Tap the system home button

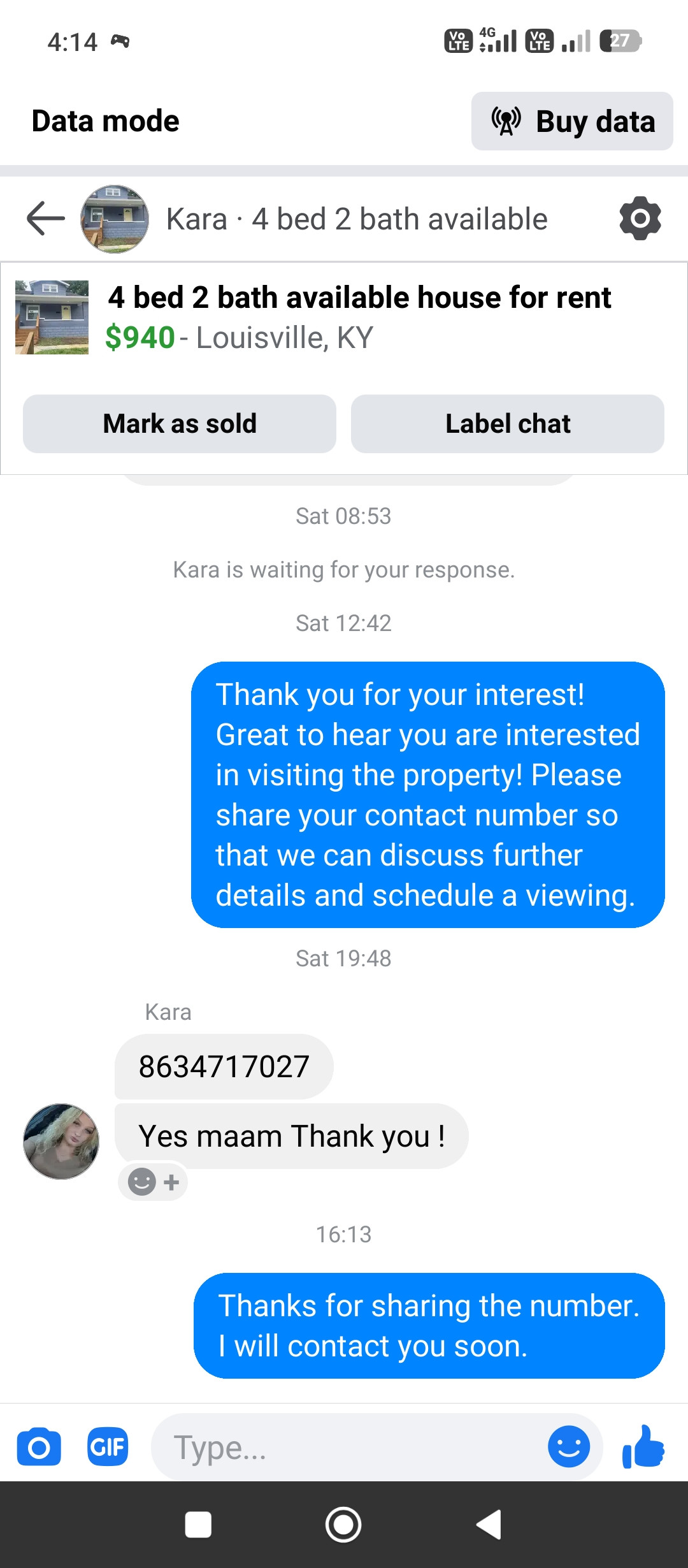(343, 1525)
